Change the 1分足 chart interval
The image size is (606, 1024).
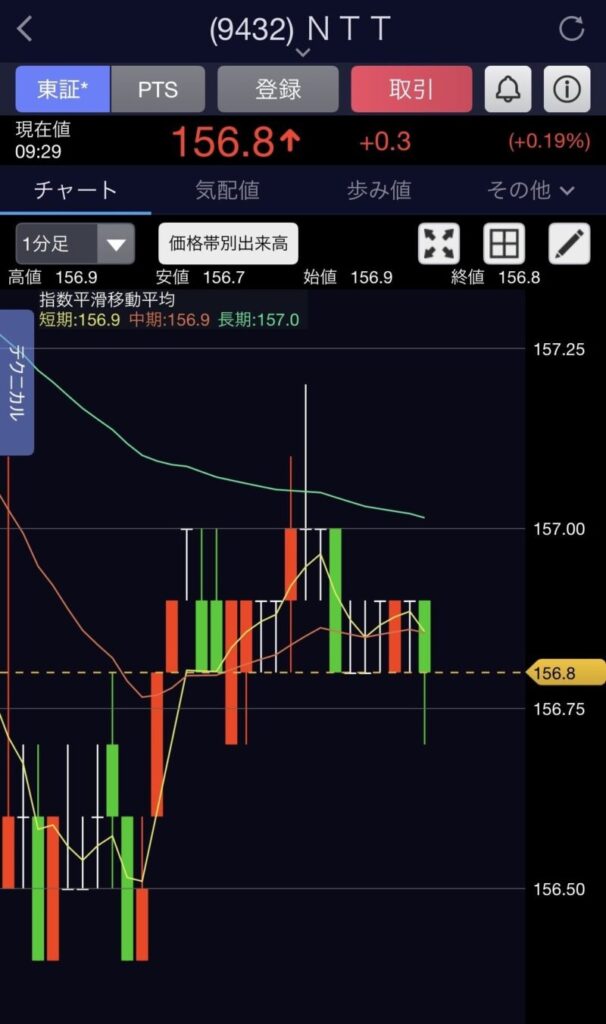tap(75, 244)
